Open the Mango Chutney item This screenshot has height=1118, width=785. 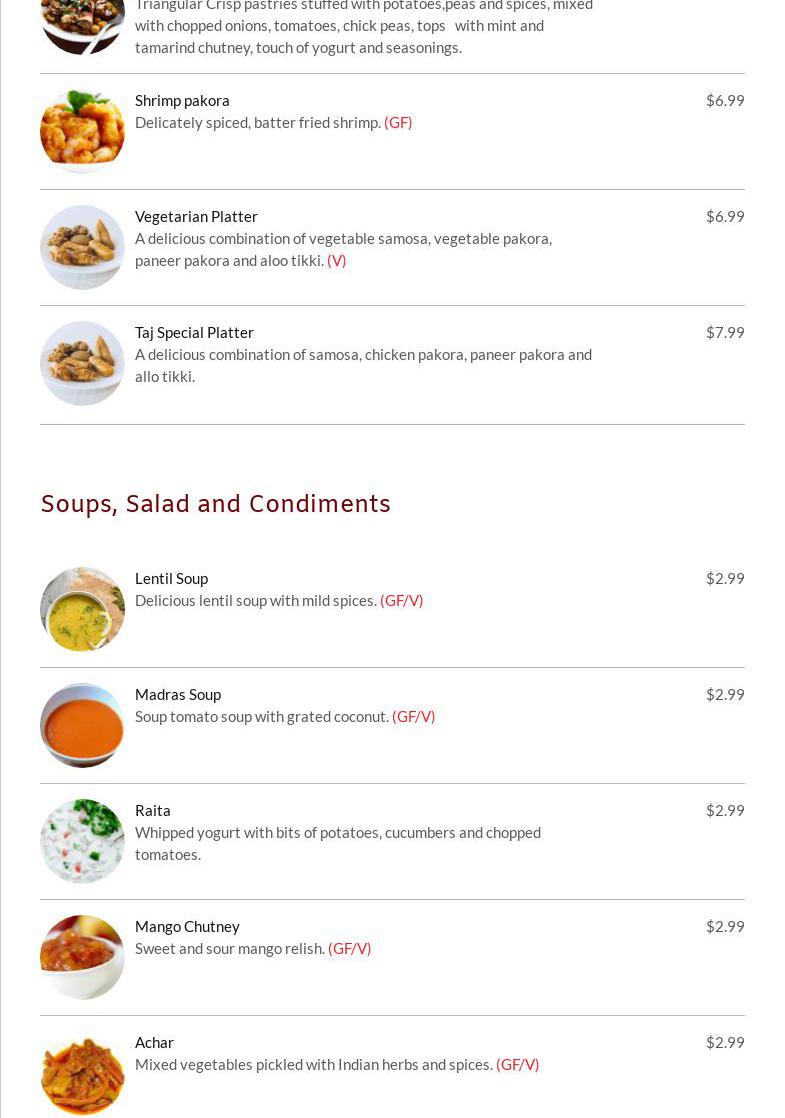point(187,926)
